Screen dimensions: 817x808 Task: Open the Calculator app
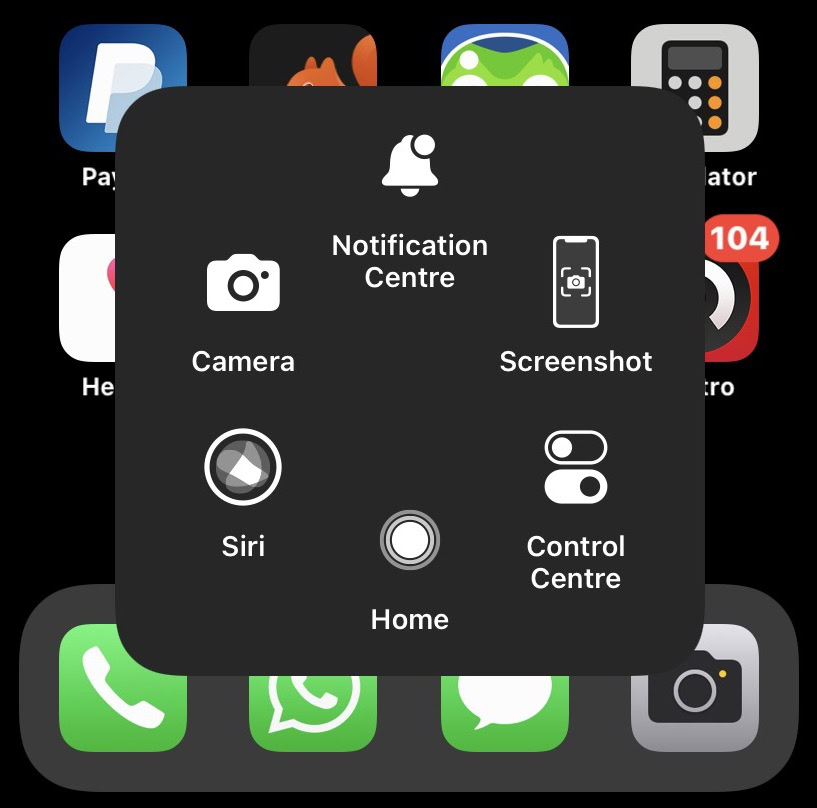coord(695,88)
